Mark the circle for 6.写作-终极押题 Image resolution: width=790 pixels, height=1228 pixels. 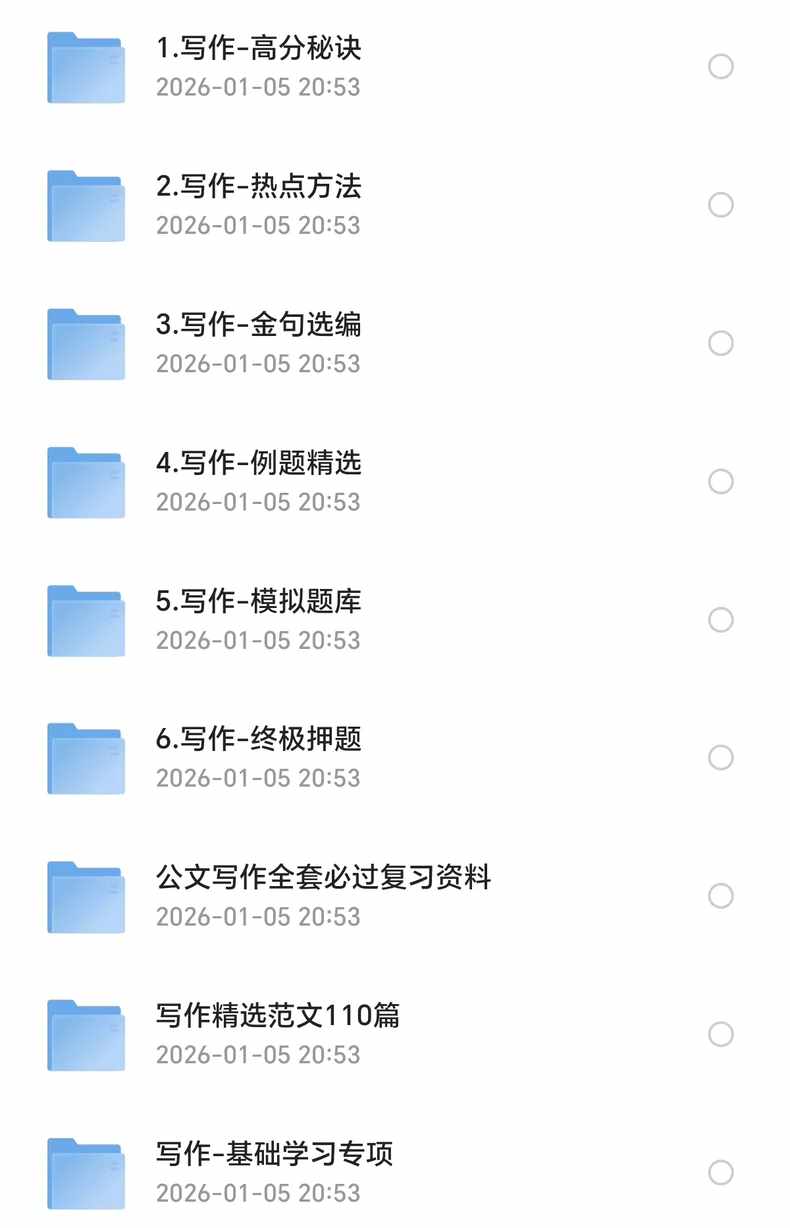(x=721, y=758)
